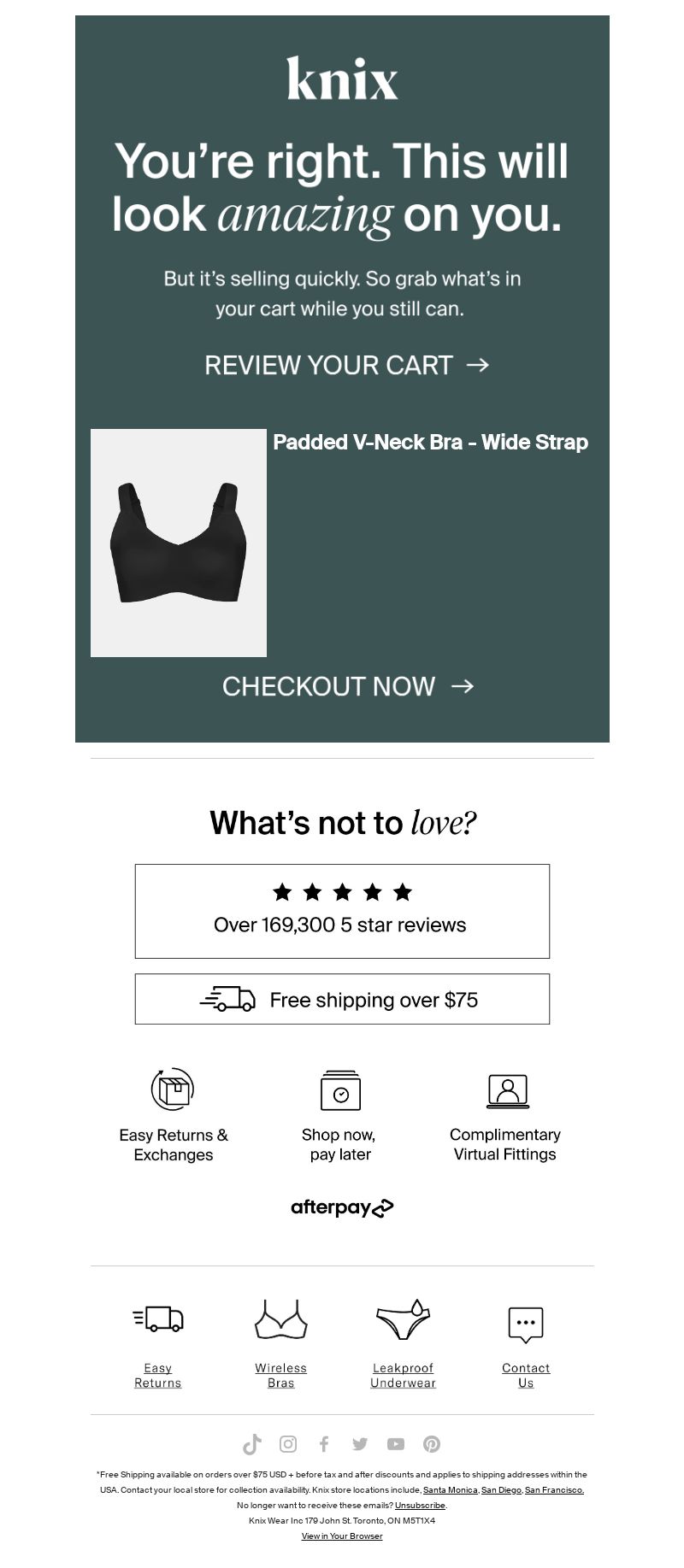Open the YouTube social icon

(396, 1444)
